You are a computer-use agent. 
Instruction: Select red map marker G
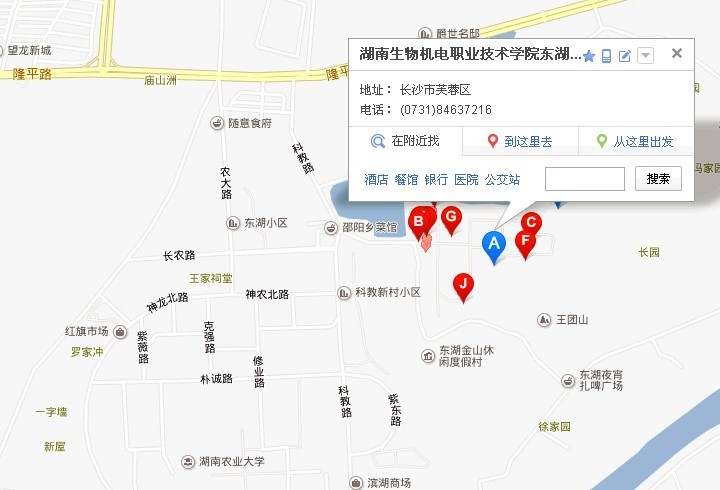(451, 217)
